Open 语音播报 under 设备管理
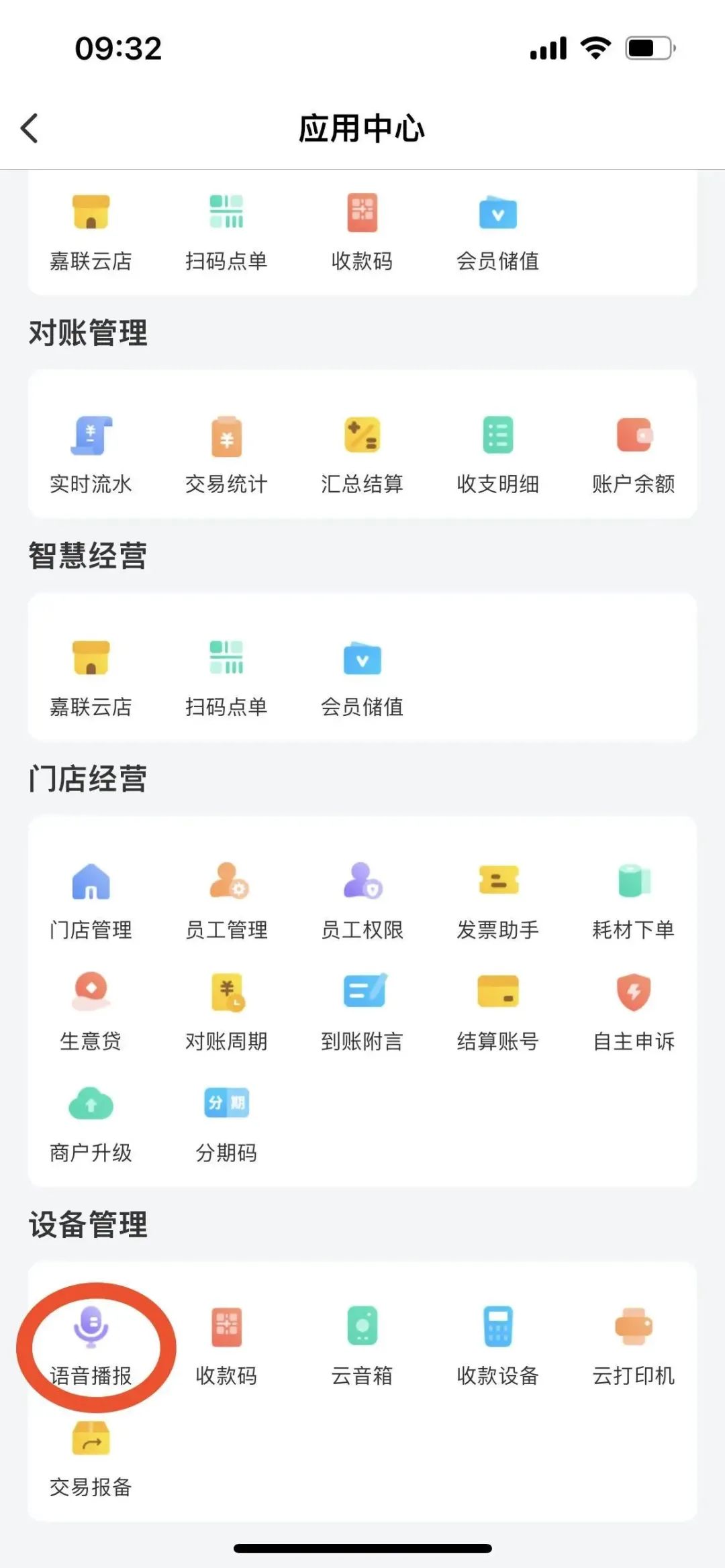 pyautogui.click(x=91, y=1345)
